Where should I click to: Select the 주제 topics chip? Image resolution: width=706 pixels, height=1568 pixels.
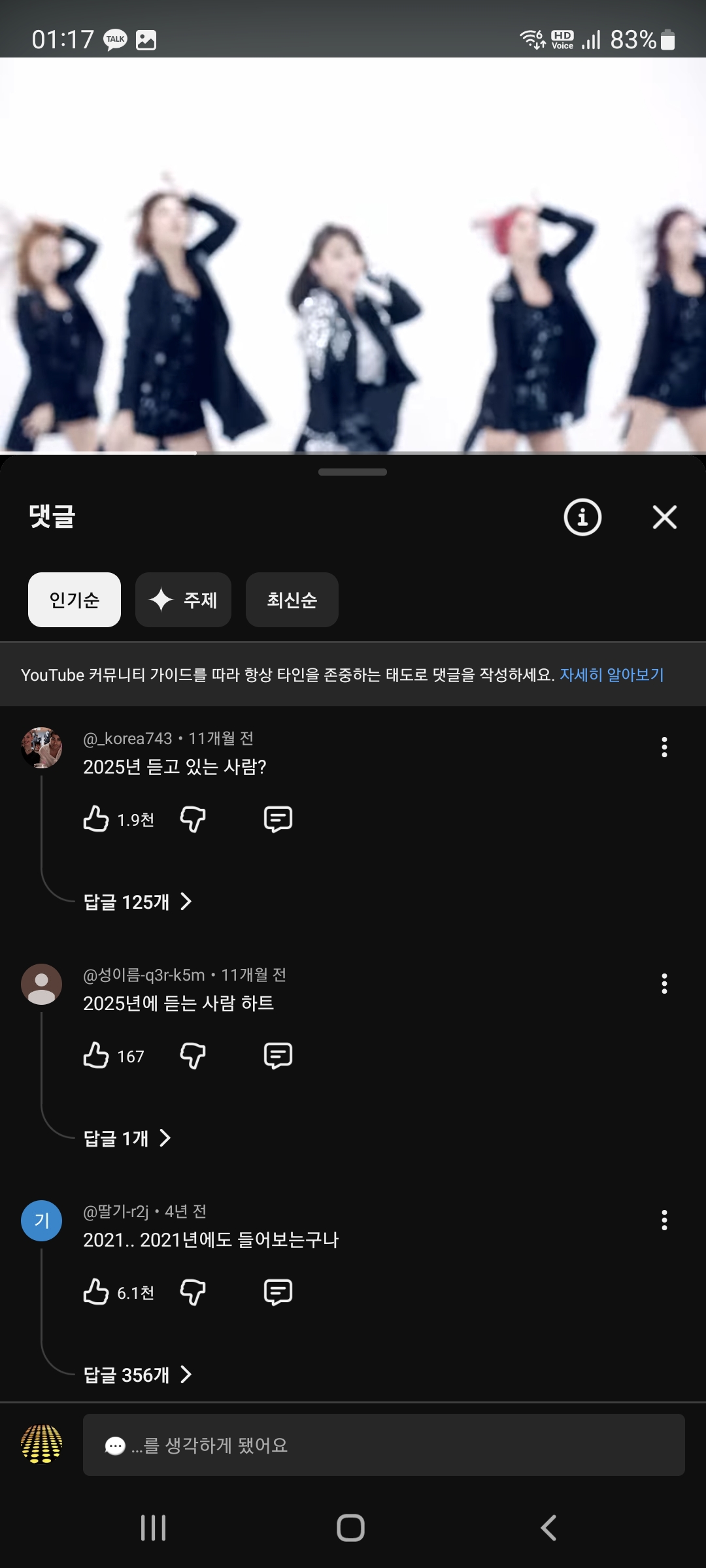[x=183, y=600]
